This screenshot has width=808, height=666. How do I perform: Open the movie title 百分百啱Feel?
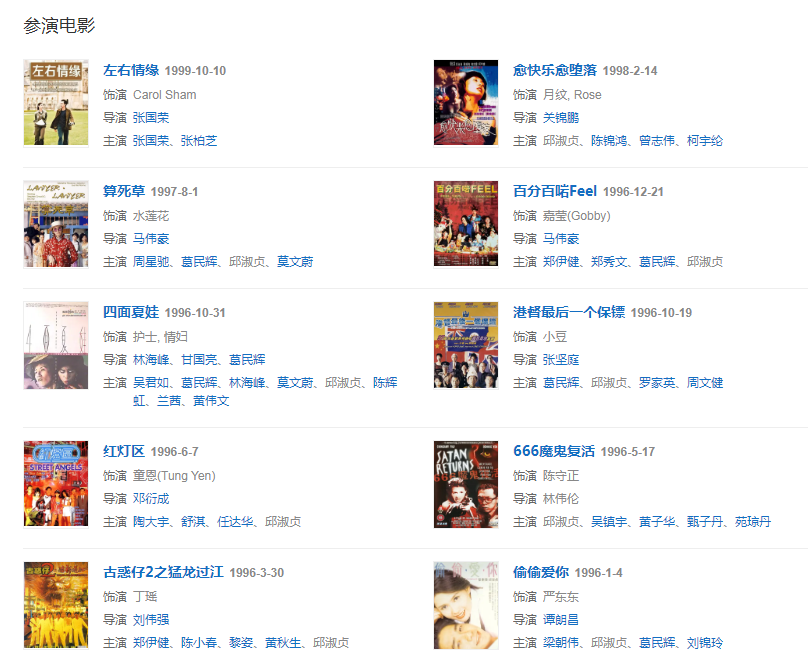[x=555, y=191]
